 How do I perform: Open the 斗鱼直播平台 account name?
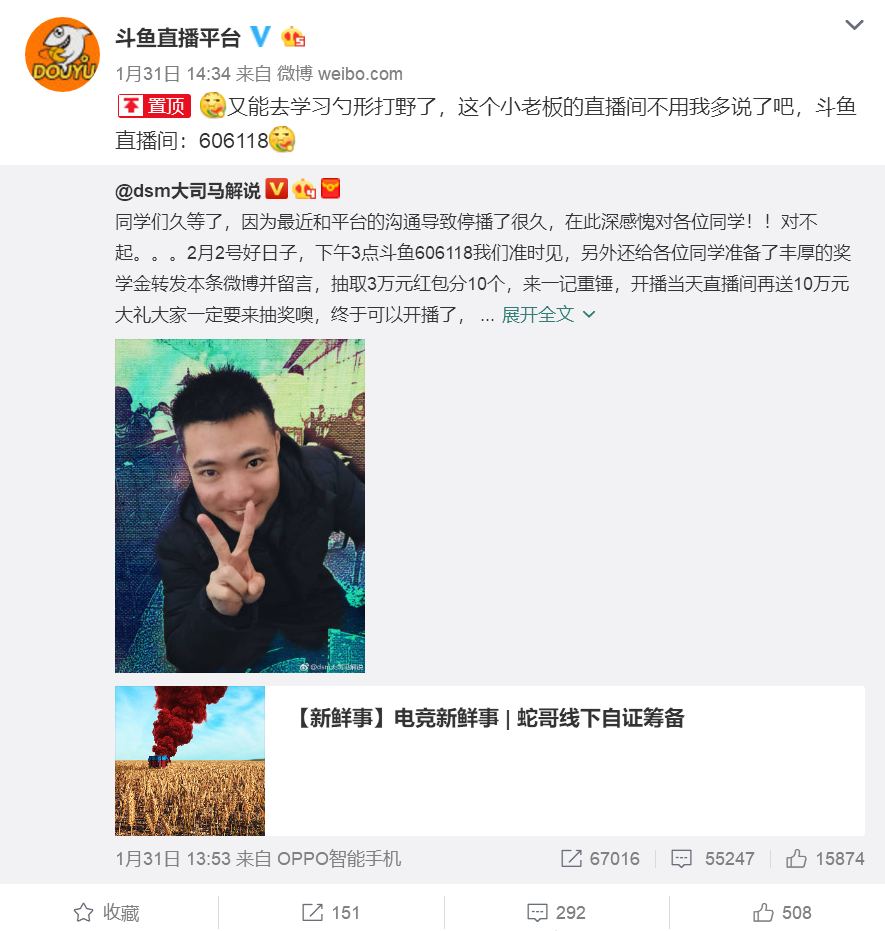click(179, 38)
